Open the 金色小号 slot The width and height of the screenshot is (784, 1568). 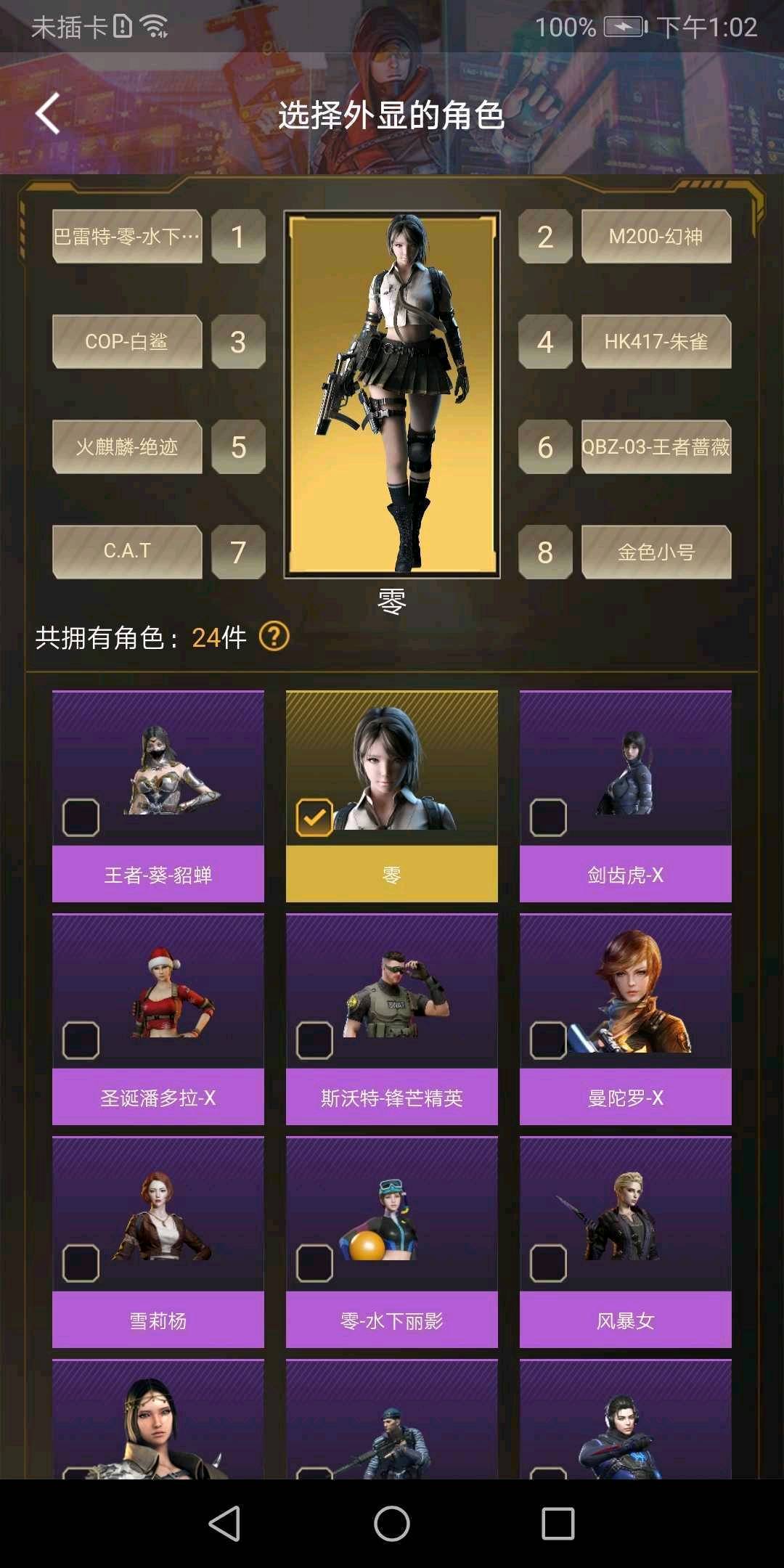(656, 552)
